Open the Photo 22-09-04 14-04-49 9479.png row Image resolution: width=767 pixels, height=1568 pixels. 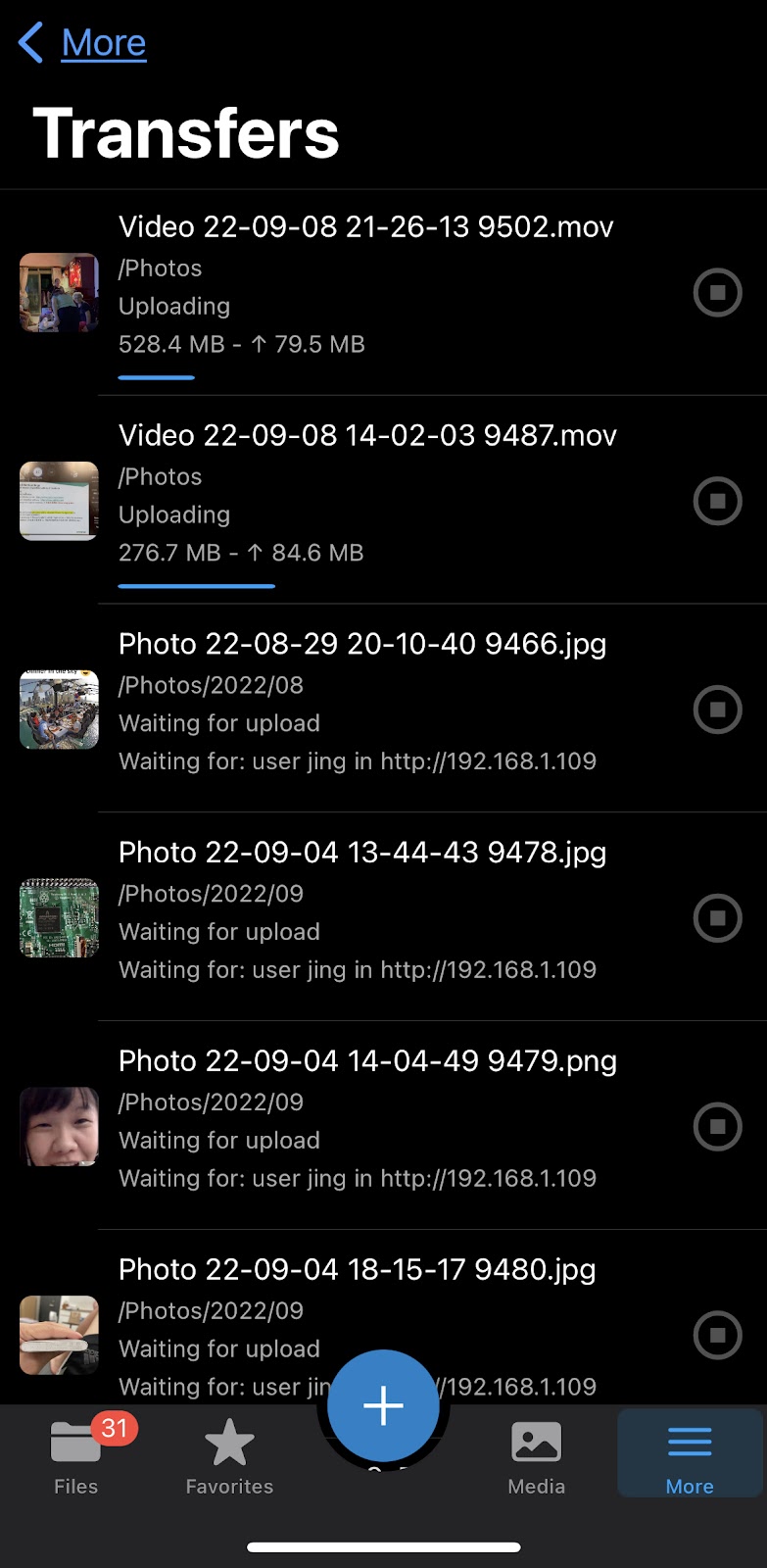click(383, 1126)
